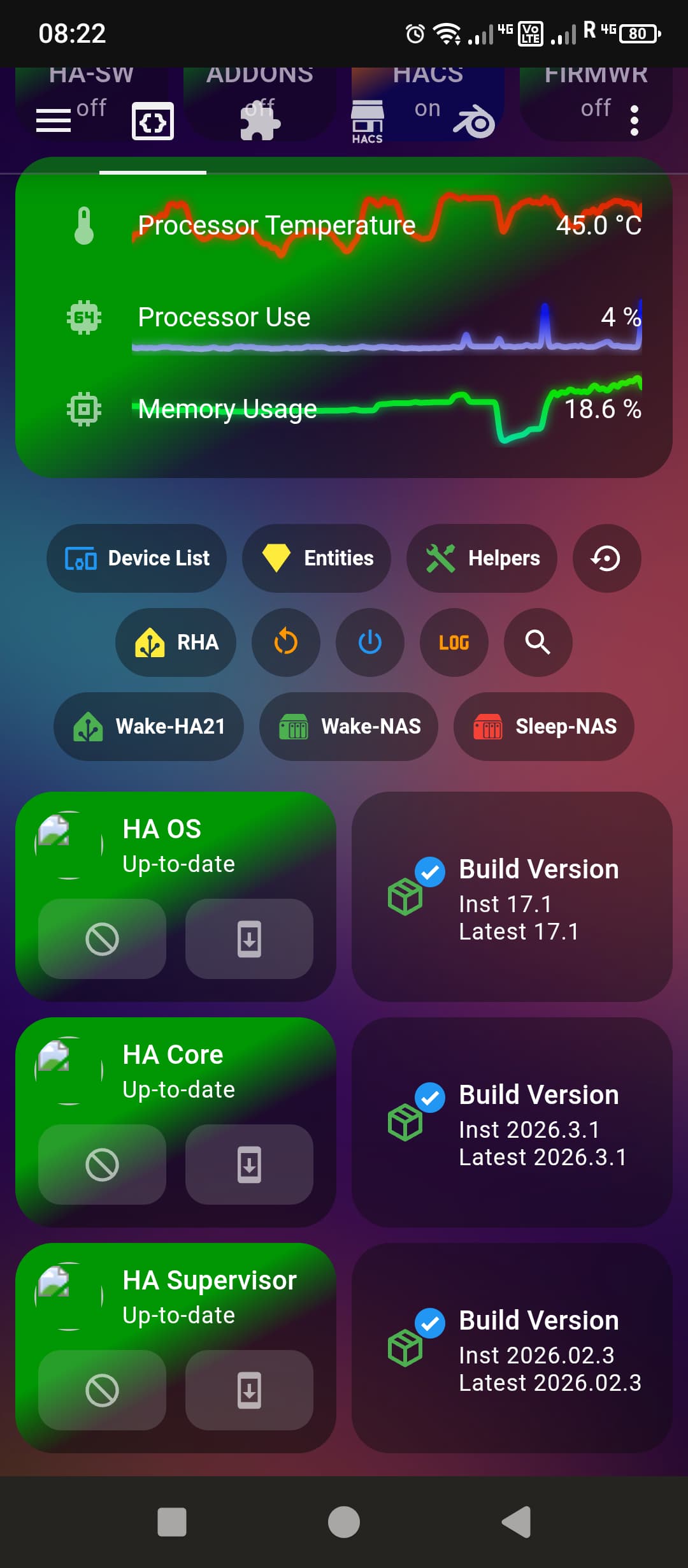
Task: Tap the install icon on HA Core card
Action: (249, 1165)
